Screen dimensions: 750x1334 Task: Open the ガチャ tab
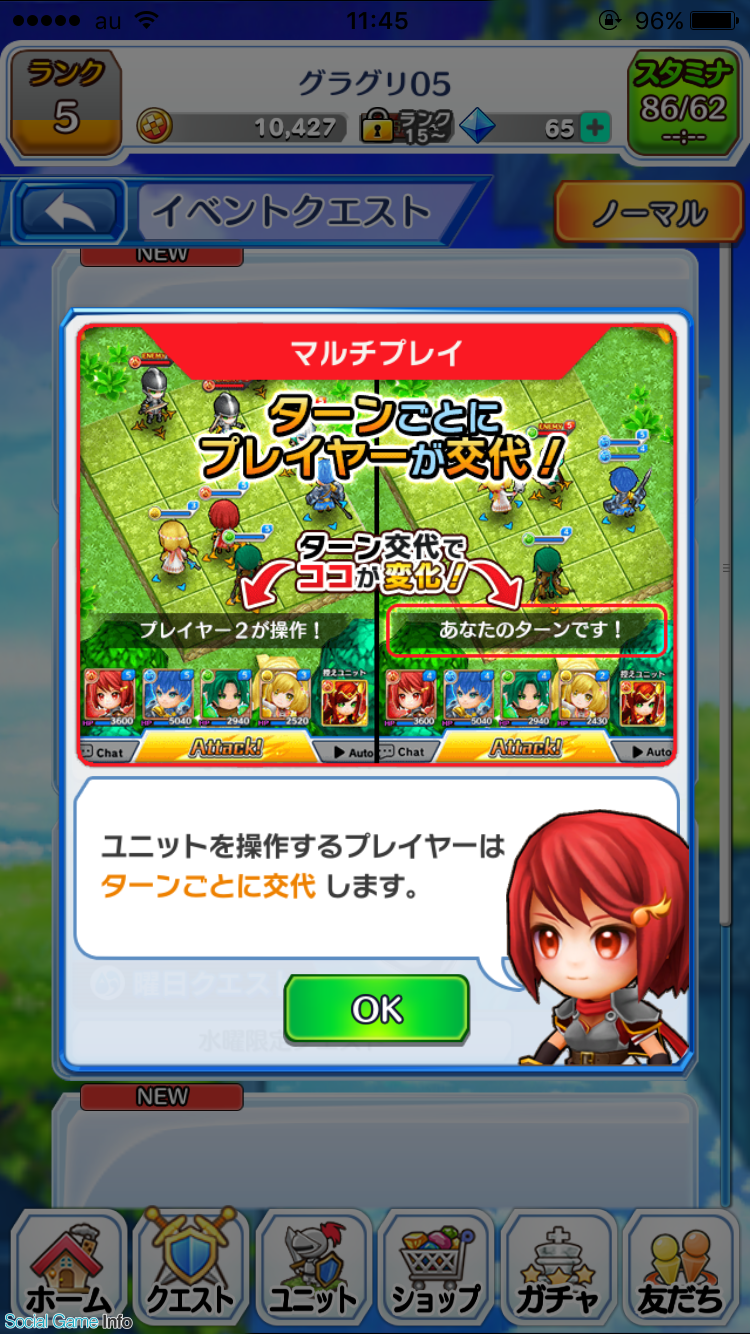tap(558, 1268)
